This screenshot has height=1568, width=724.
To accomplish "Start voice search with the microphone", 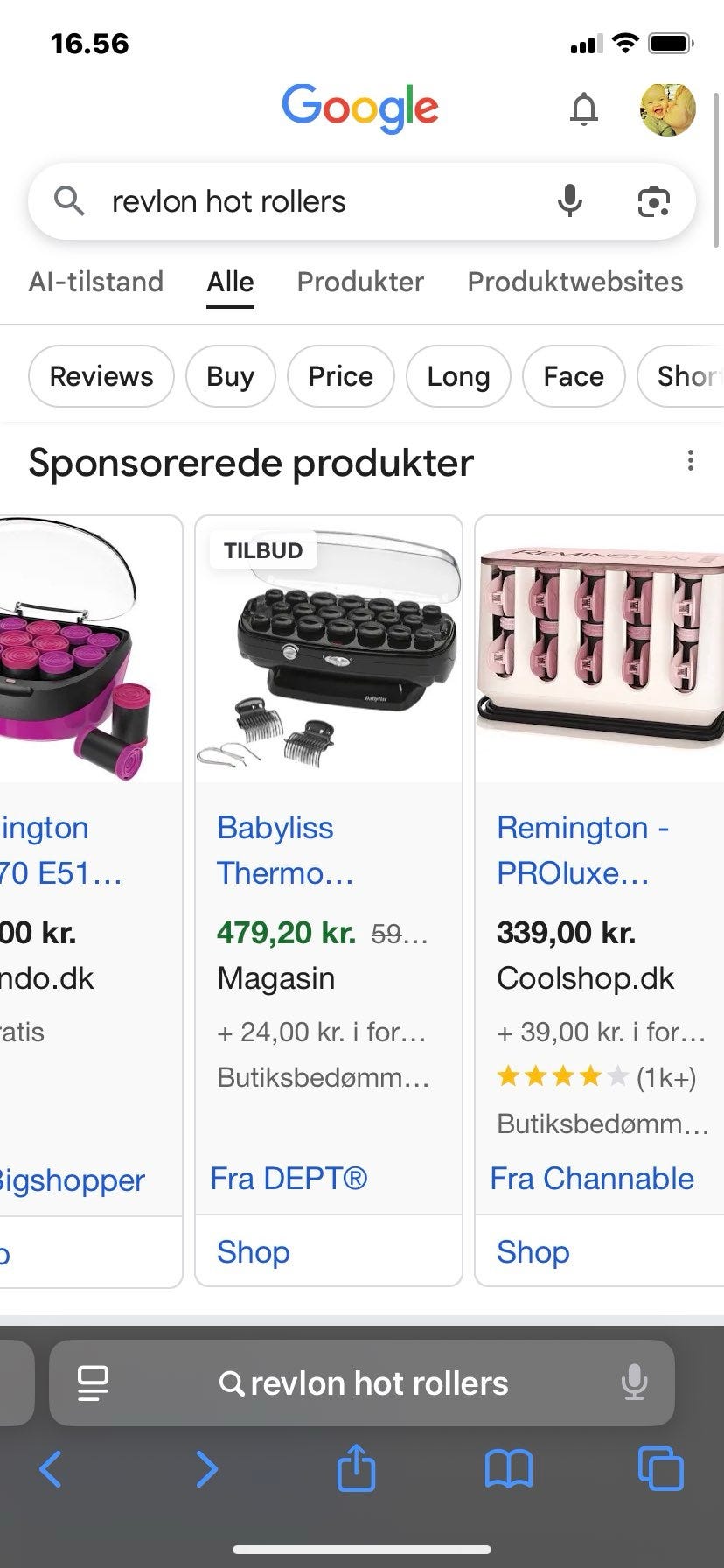I will point(570,201).
